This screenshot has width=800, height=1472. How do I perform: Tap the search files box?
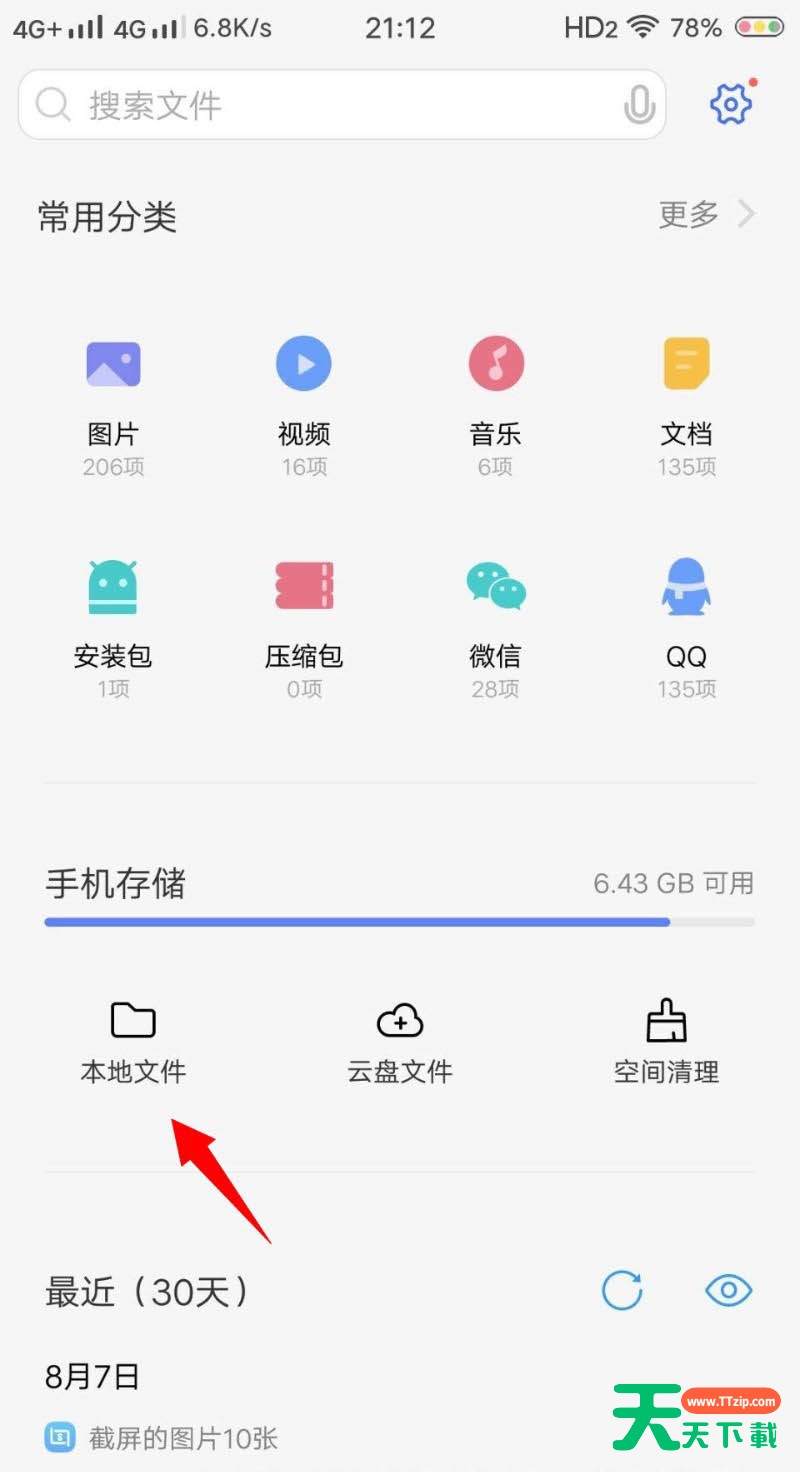tap(342, 104)
